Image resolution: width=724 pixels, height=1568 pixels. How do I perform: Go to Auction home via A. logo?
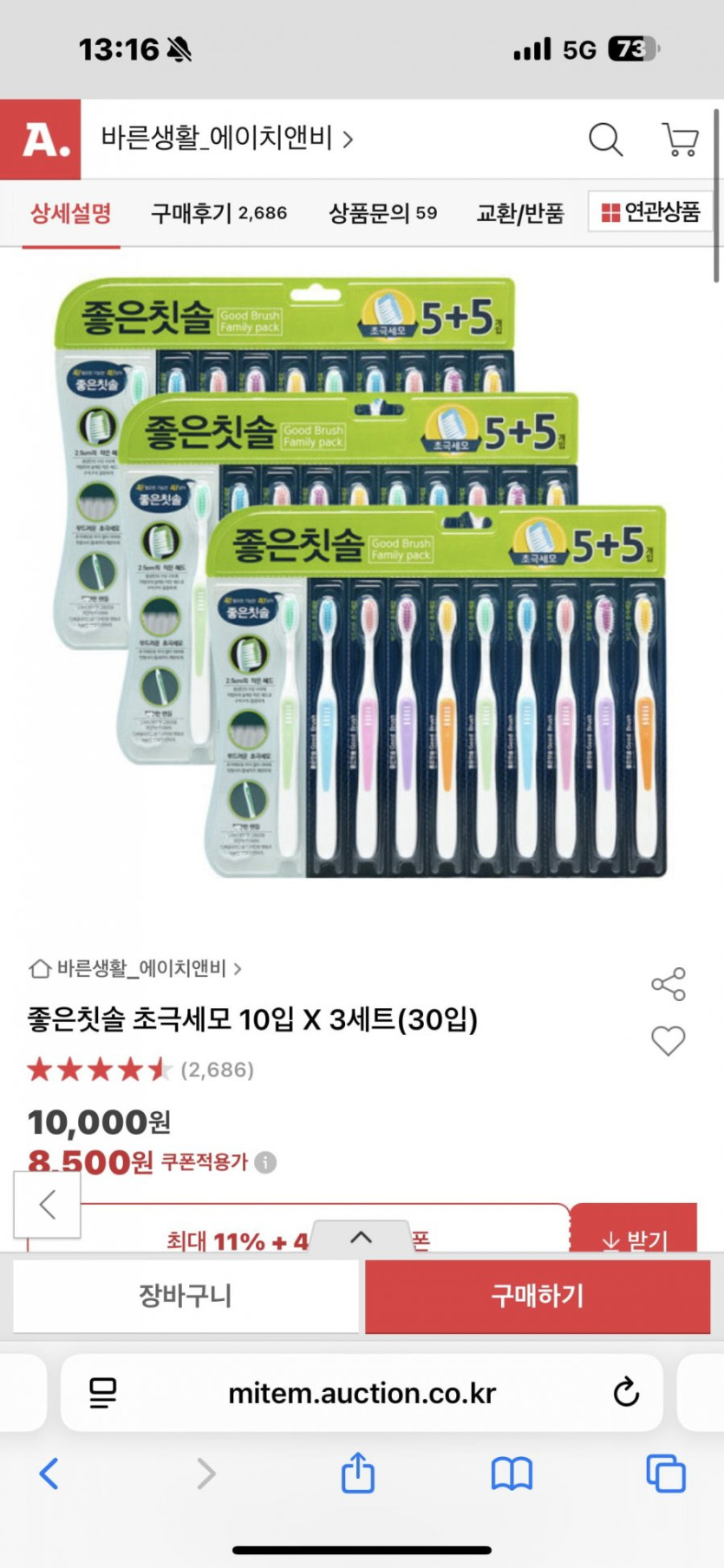coord(41,140)
